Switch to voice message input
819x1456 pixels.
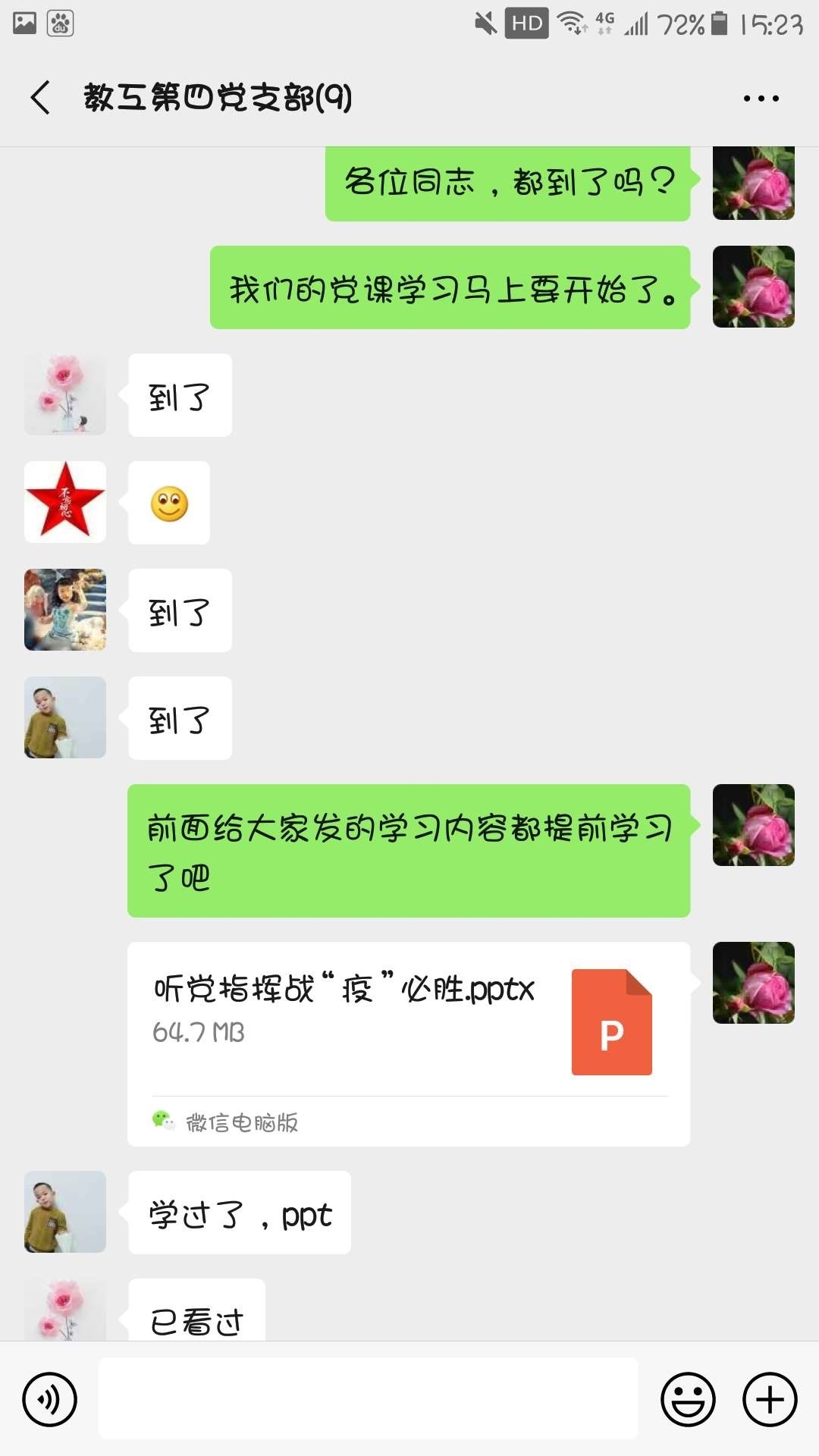pos(50,1399)
